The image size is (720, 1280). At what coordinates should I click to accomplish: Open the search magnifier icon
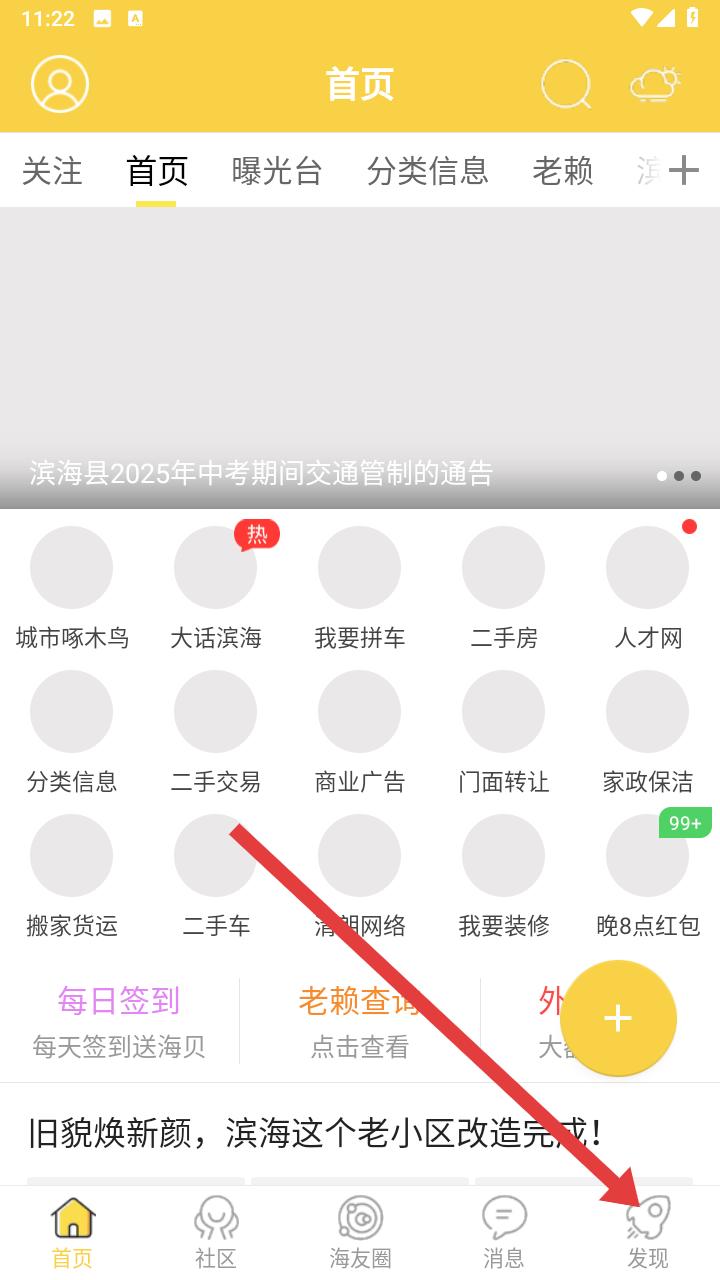566,84
